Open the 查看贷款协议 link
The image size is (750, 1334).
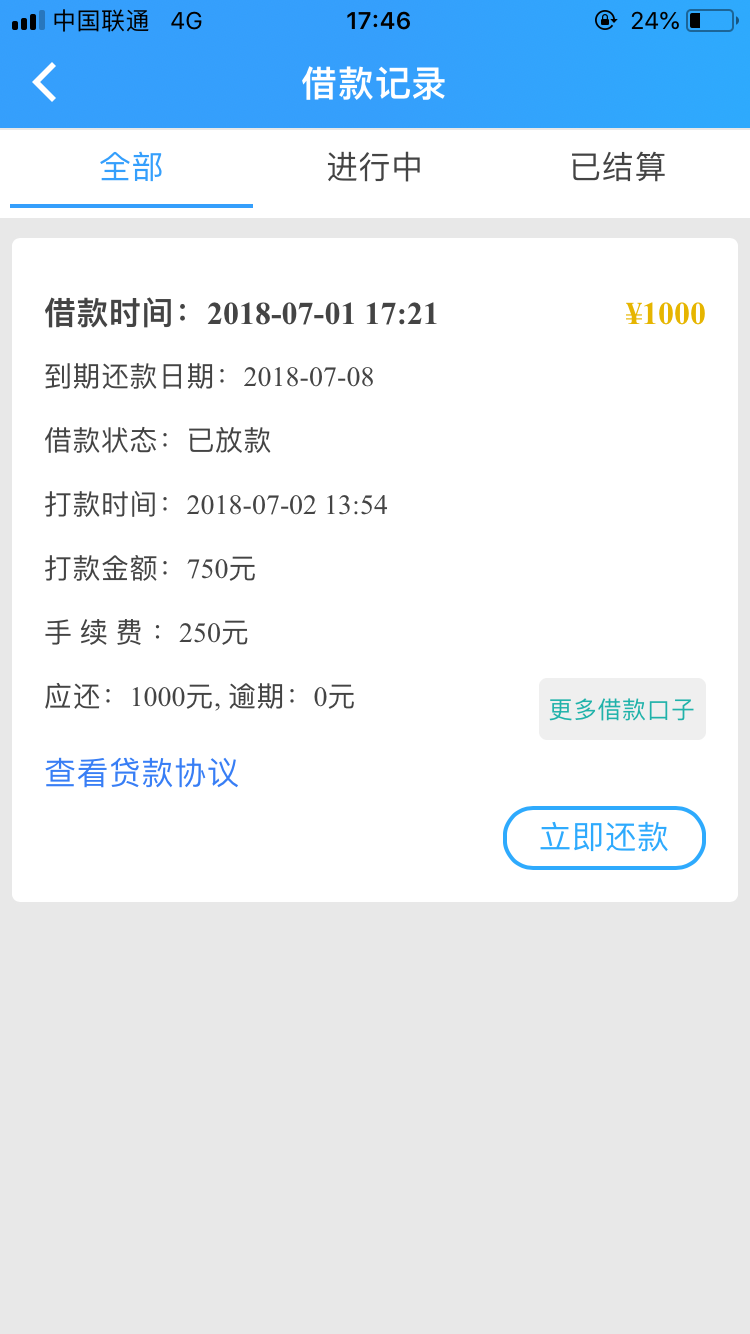tap(142, 773)
